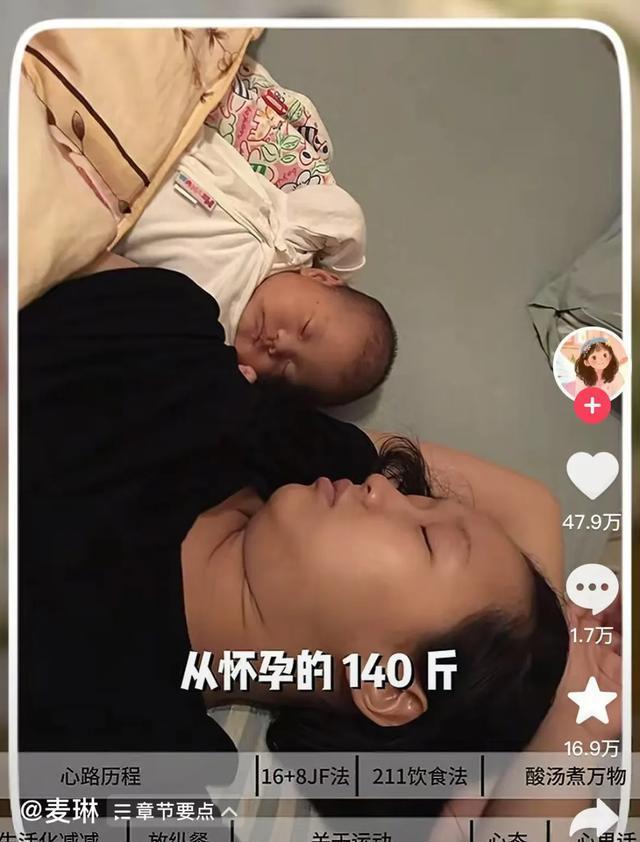The width and height of the screenshot is (640, 842).
Task: Follow the creator with the plus button
Action: click(x=592, y=405)
